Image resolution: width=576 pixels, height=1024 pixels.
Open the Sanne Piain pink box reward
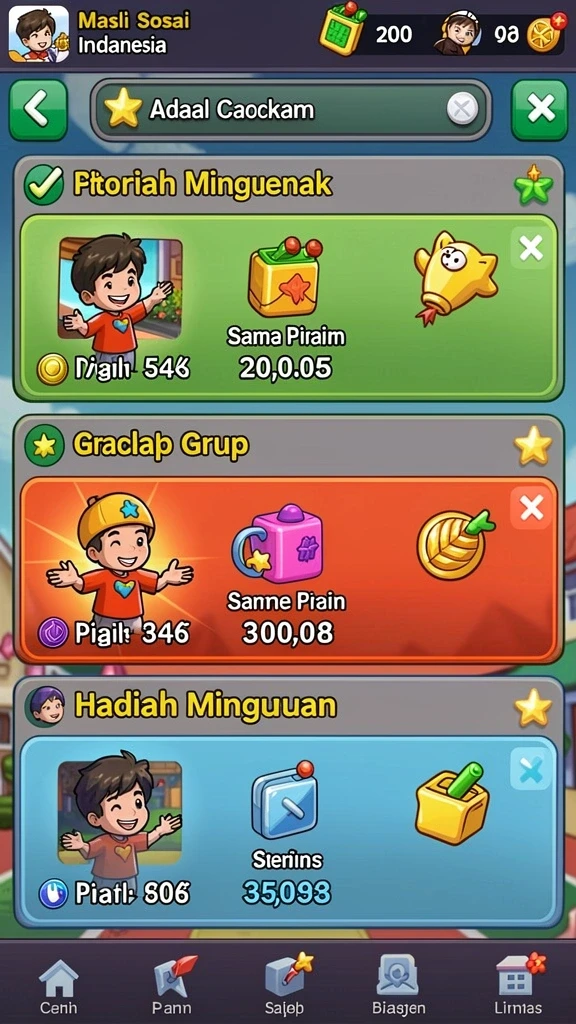(x=278, y=544)
